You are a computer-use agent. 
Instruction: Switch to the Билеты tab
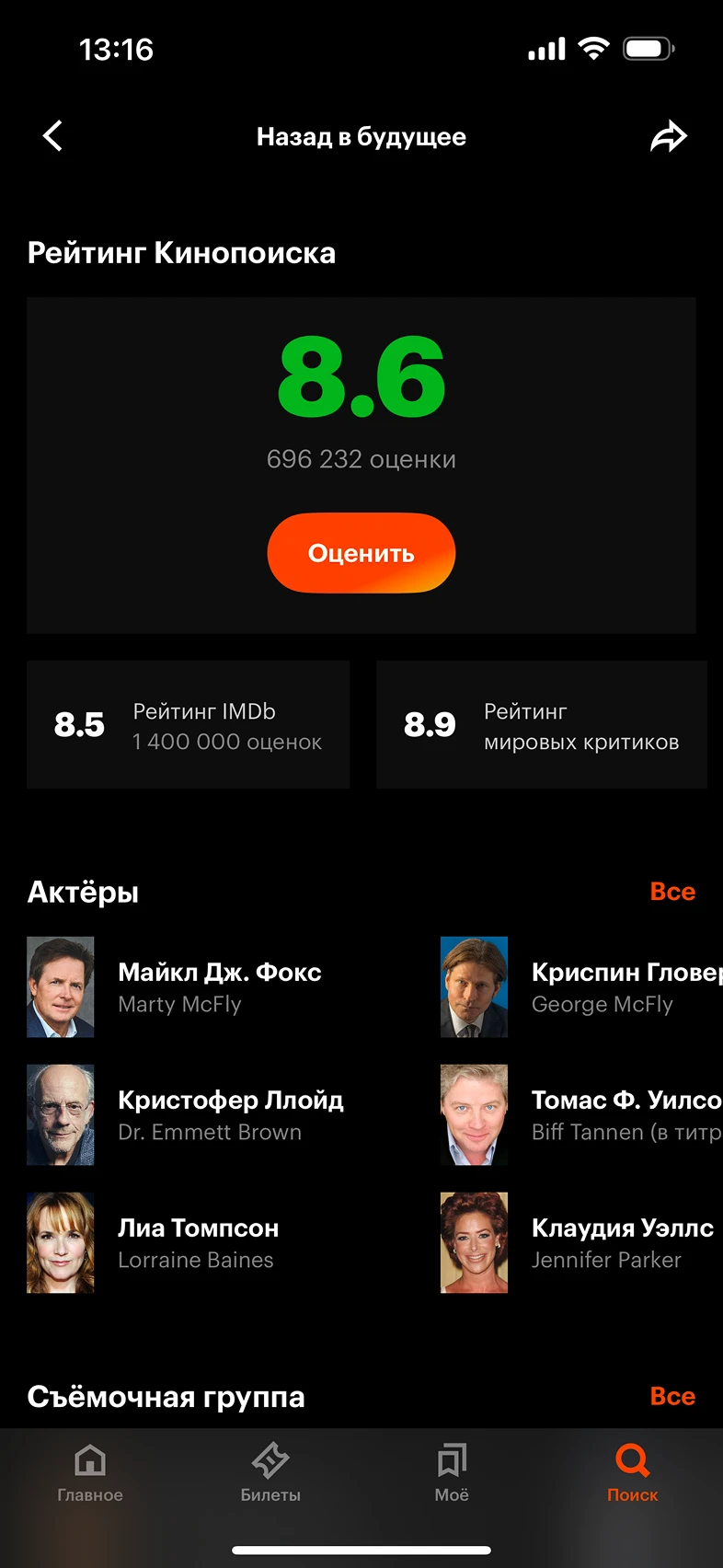tap(270, 1472)
